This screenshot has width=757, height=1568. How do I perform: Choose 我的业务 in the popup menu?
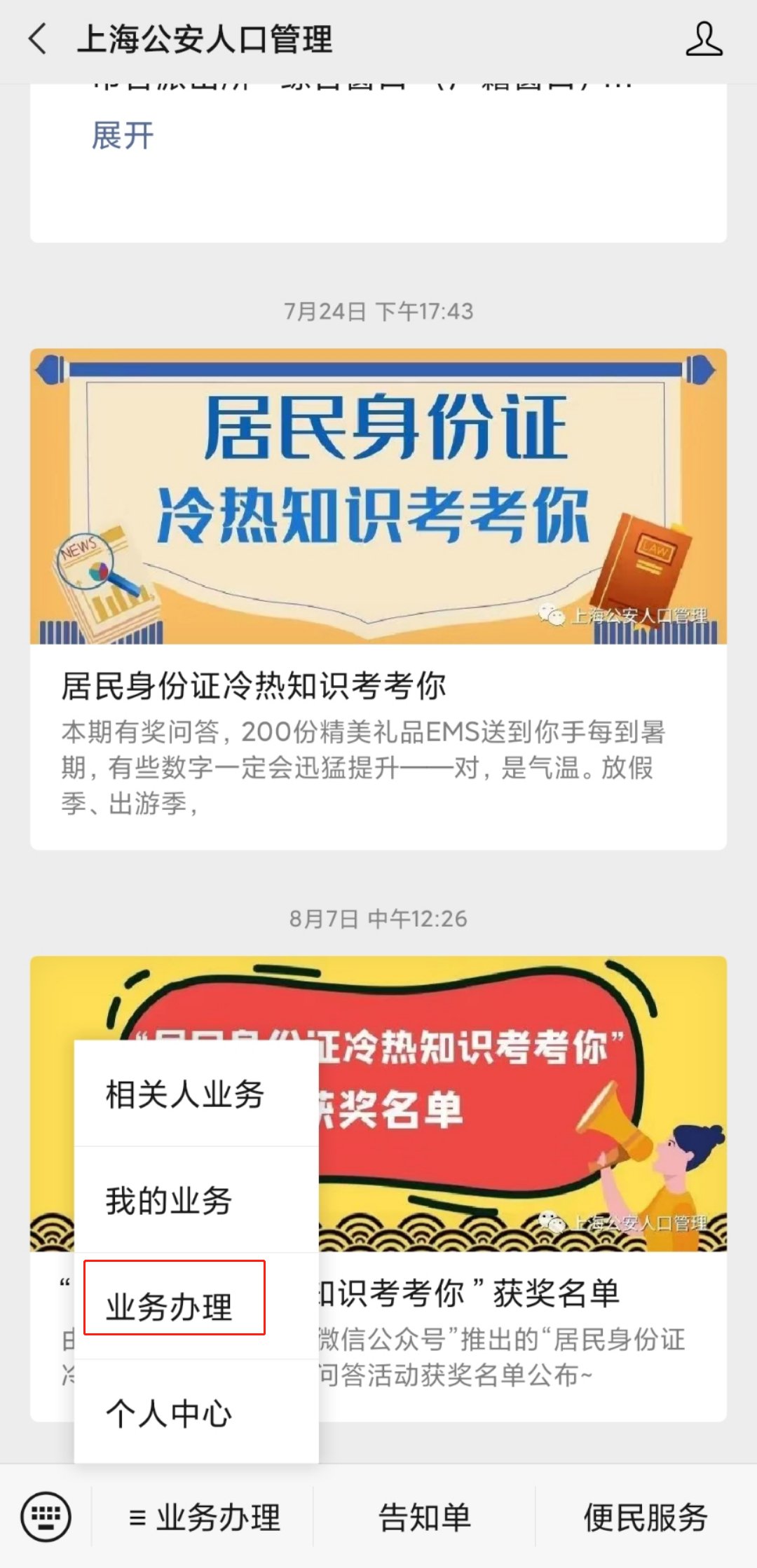[169, 1201]
